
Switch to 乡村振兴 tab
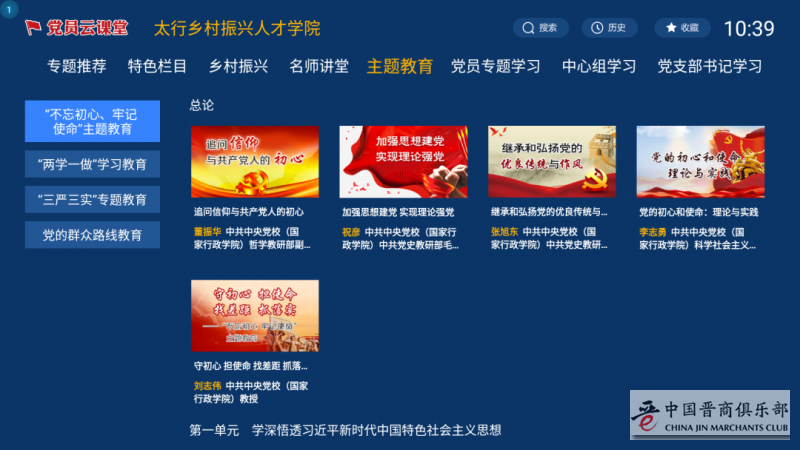[x=238, y=67]
